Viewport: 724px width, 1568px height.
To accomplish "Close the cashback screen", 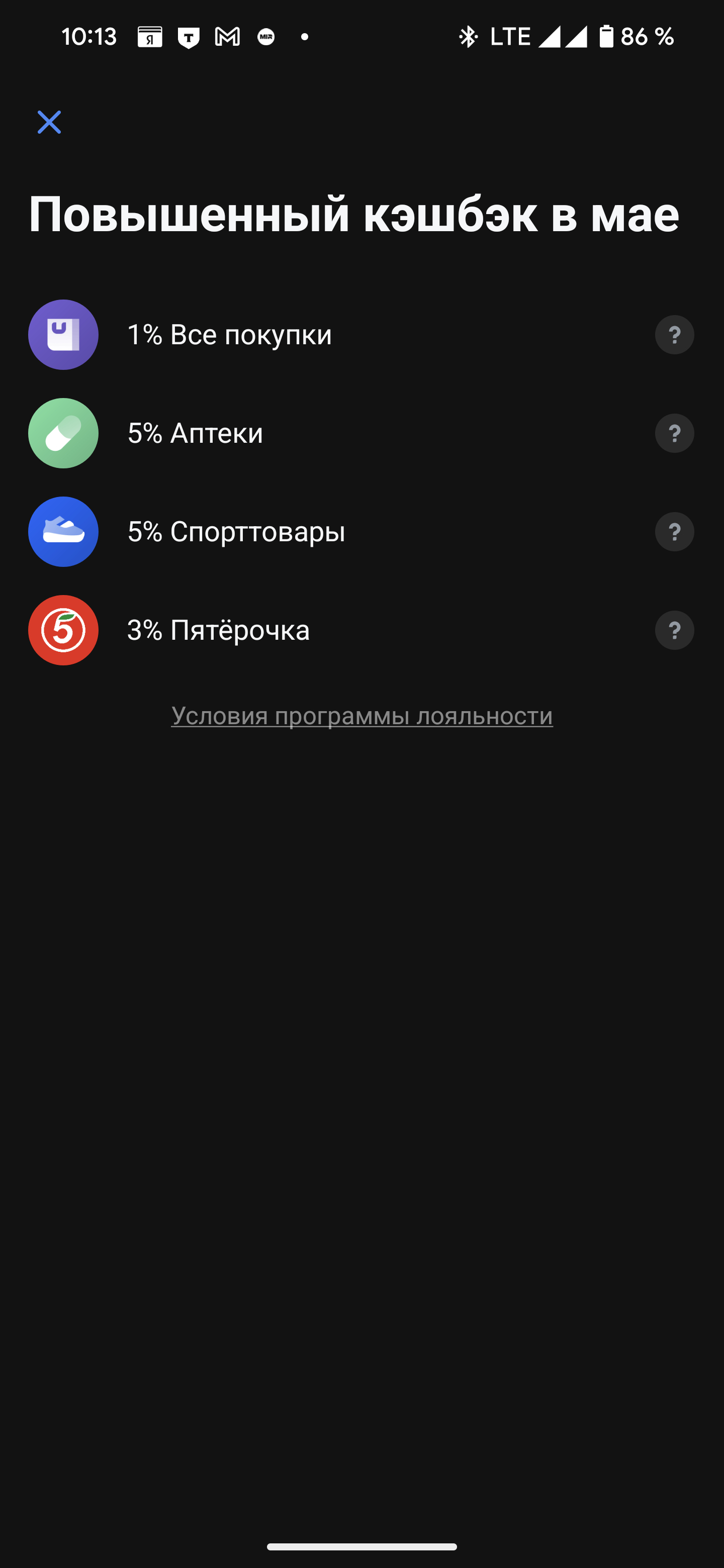I will click(x=49, y=122).
